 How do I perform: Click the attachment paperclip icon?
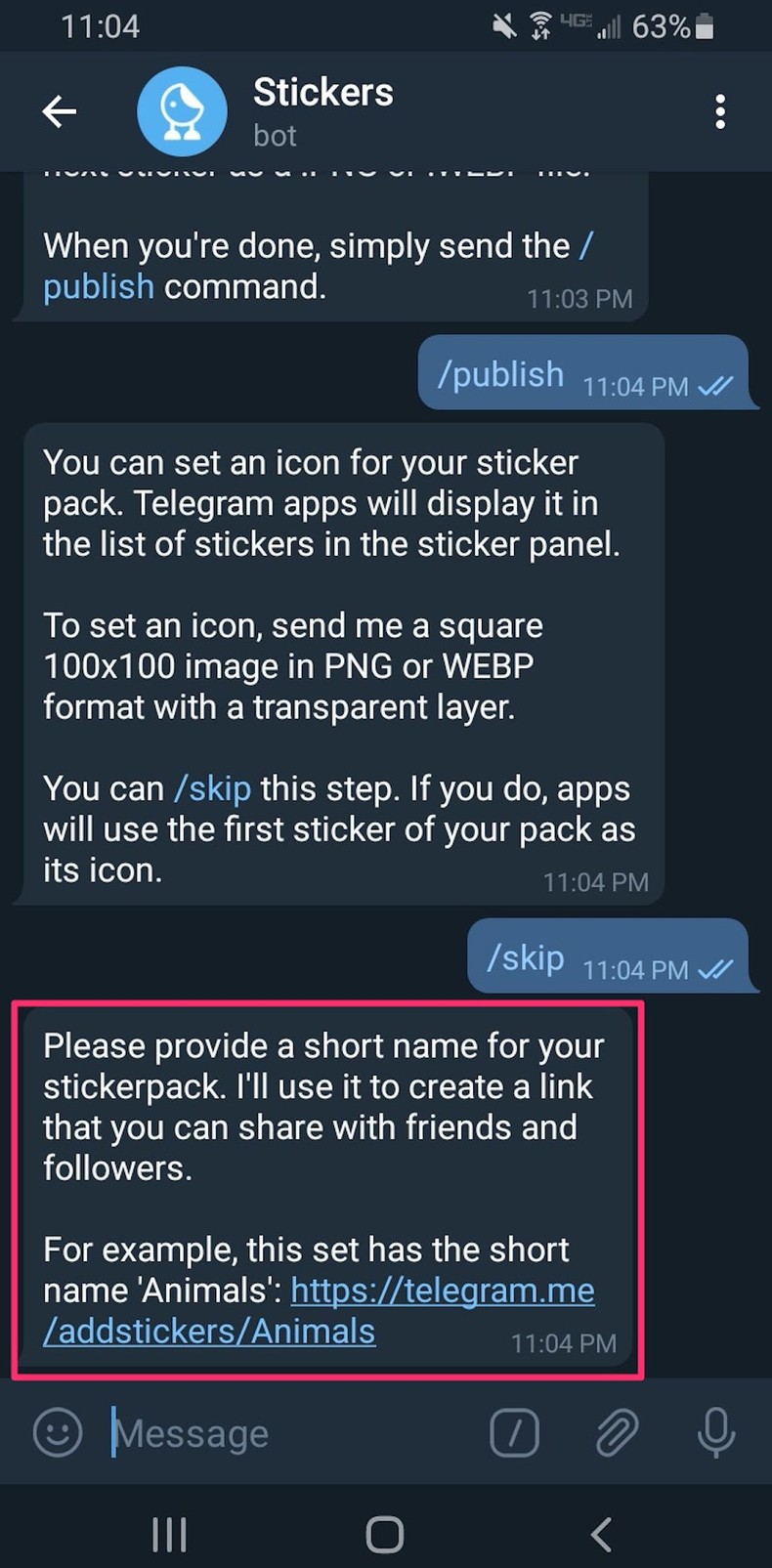tap(617, 1433)
